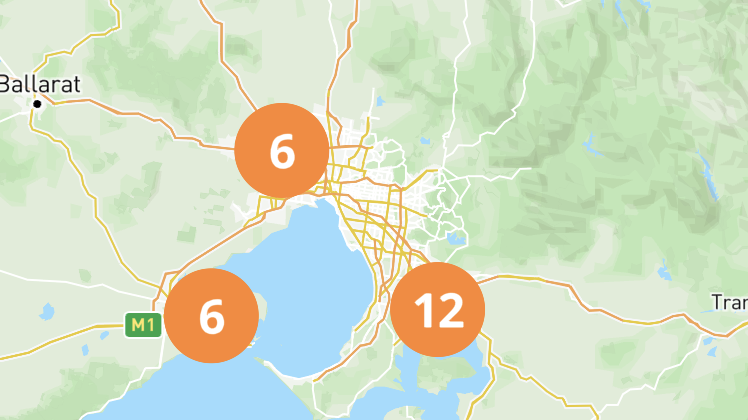This screenshot has width=748, height=420.
Task: Open the 6 cluster beside the M1 sign
Action: [x=211, y=316]
